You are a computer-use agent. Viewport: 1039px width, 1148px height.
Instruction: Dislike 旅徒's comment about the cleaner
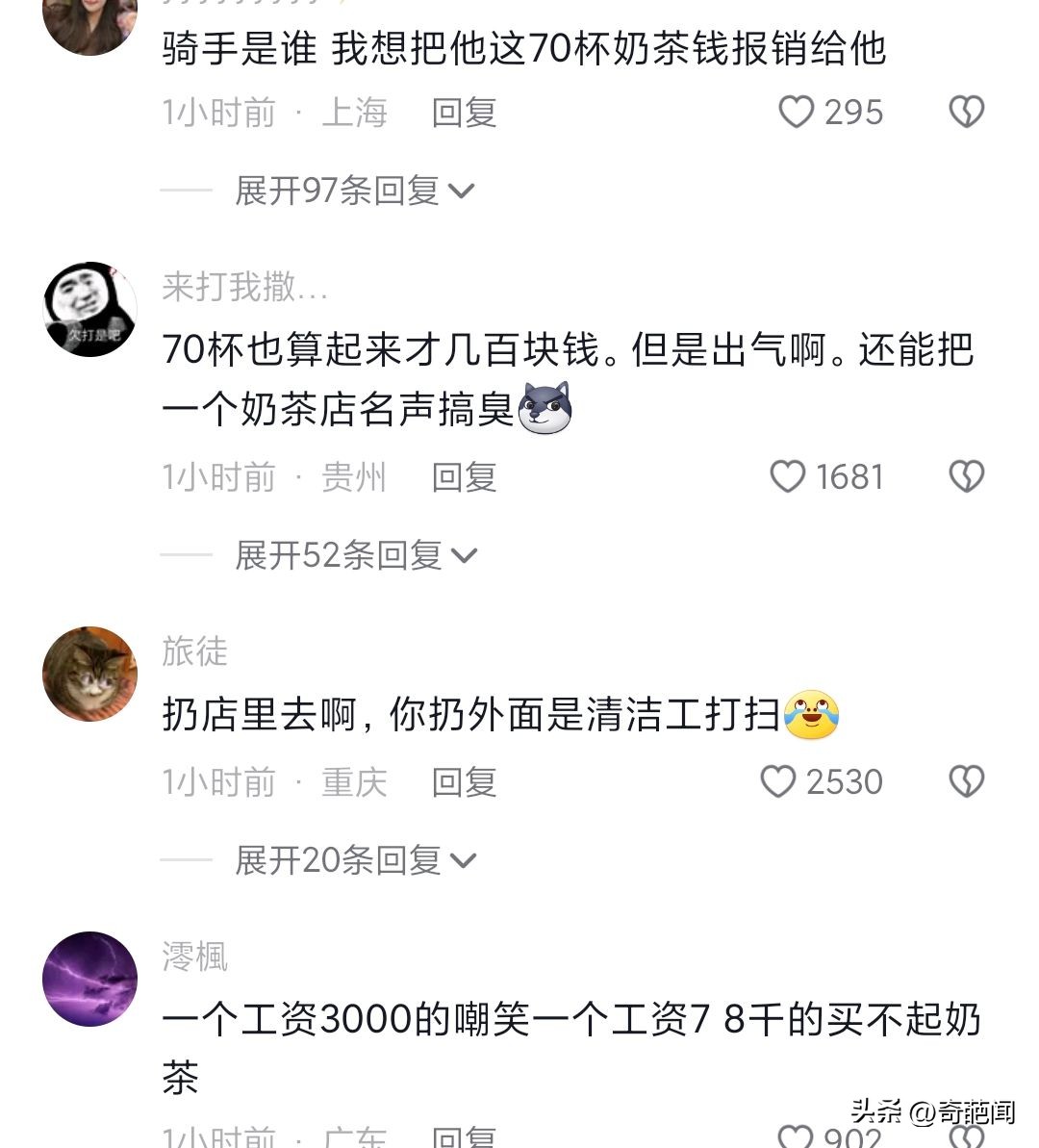965,781
